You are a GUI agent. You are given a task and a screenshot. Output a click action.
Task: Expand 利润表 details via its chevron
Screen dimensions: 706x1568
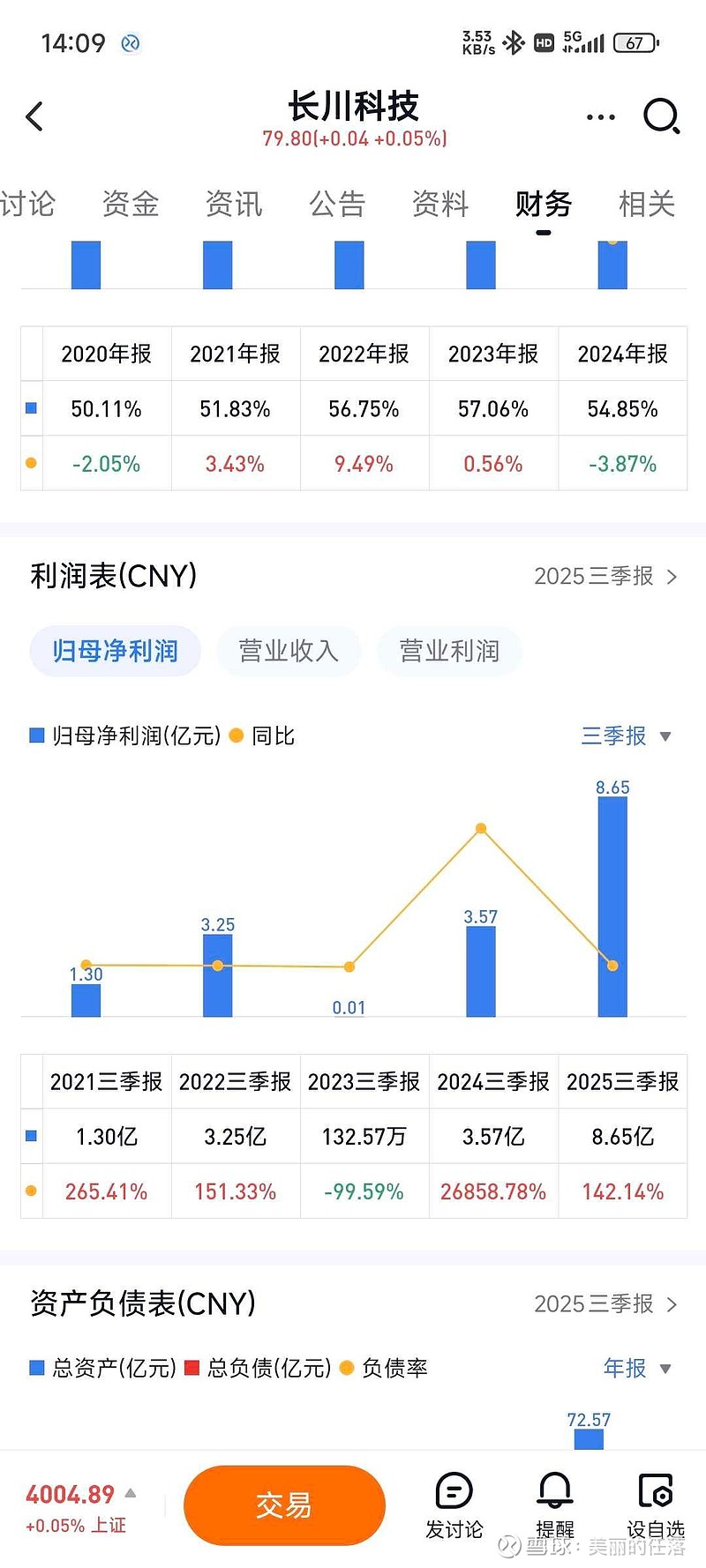click(671, 576)
